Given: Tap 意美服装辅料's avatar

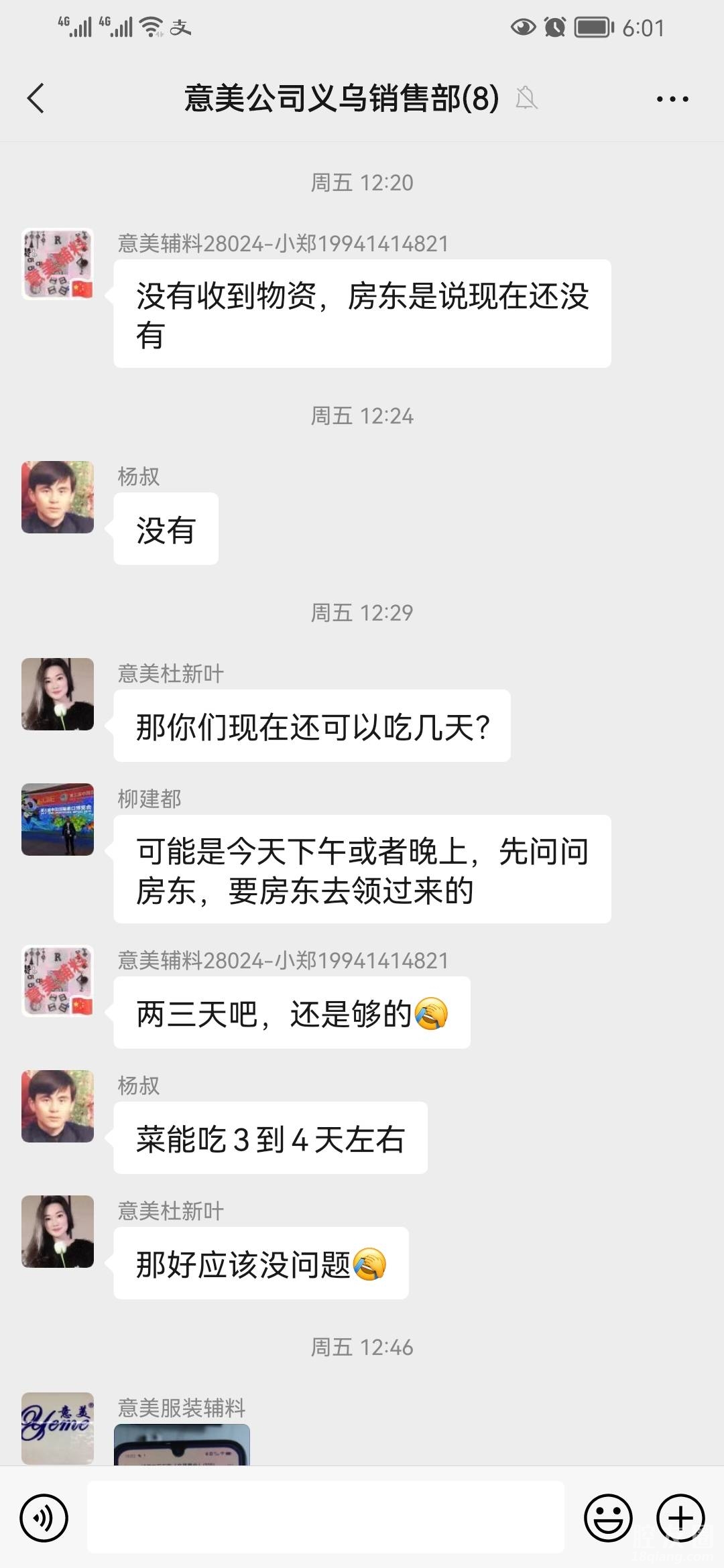Looking at the screenshot, I should [x=58, y=1427].
